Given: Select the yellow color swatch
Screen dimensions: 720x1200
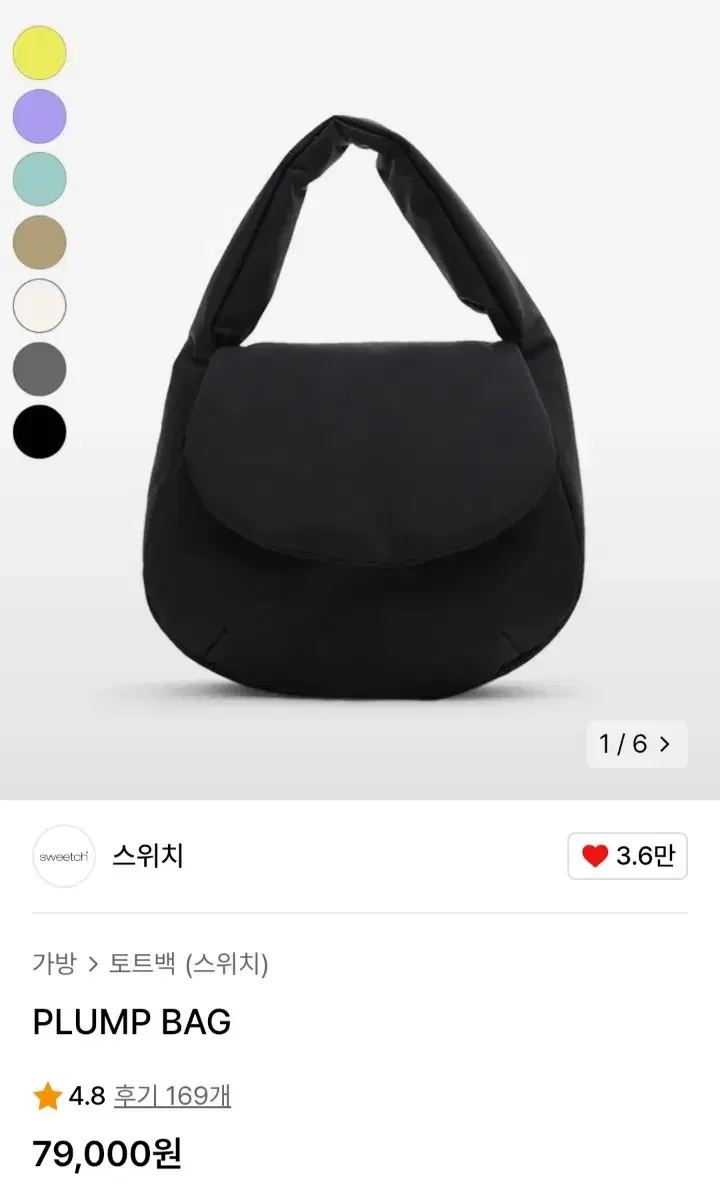Looking at the screenshot, I should tap(39, 52).
